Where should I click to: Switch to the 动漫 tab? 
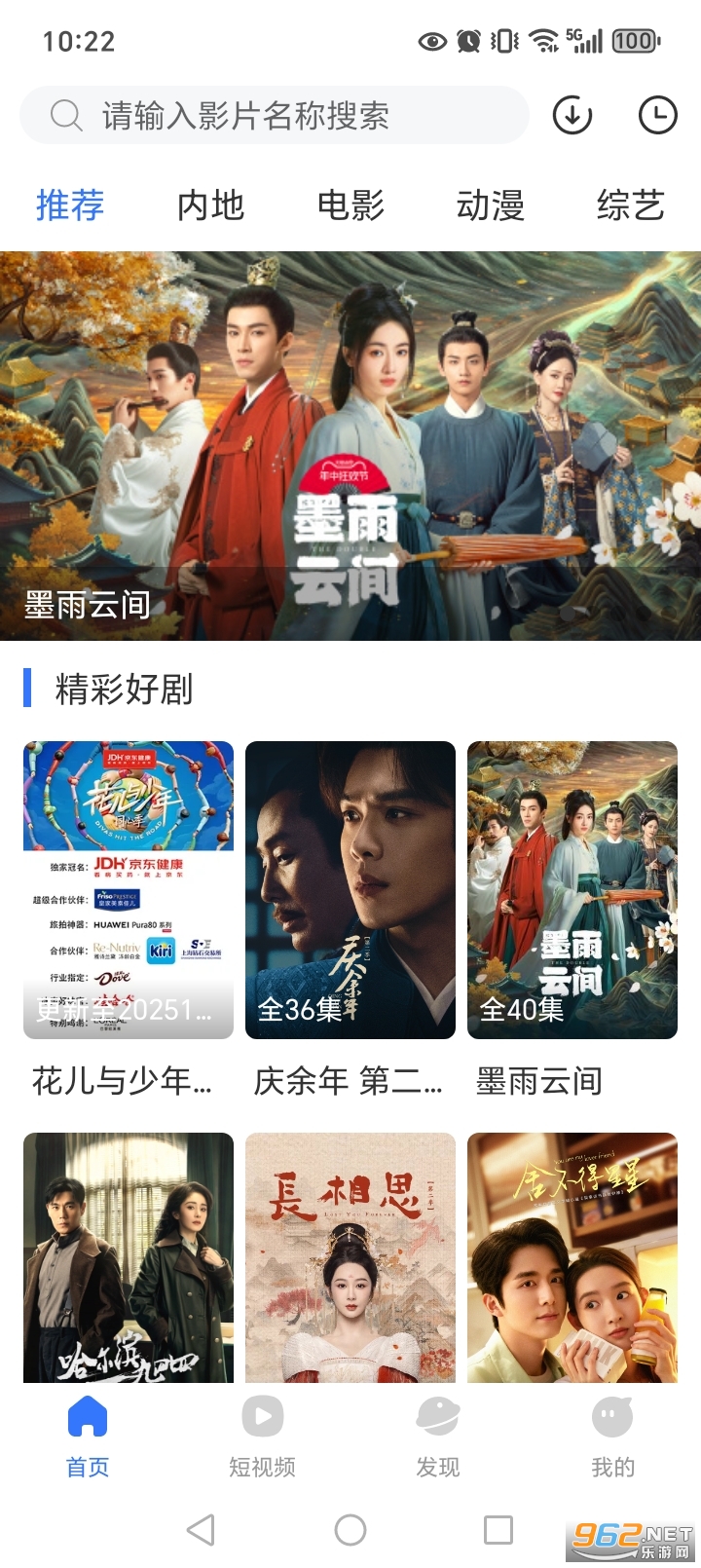tap(491, 205)
